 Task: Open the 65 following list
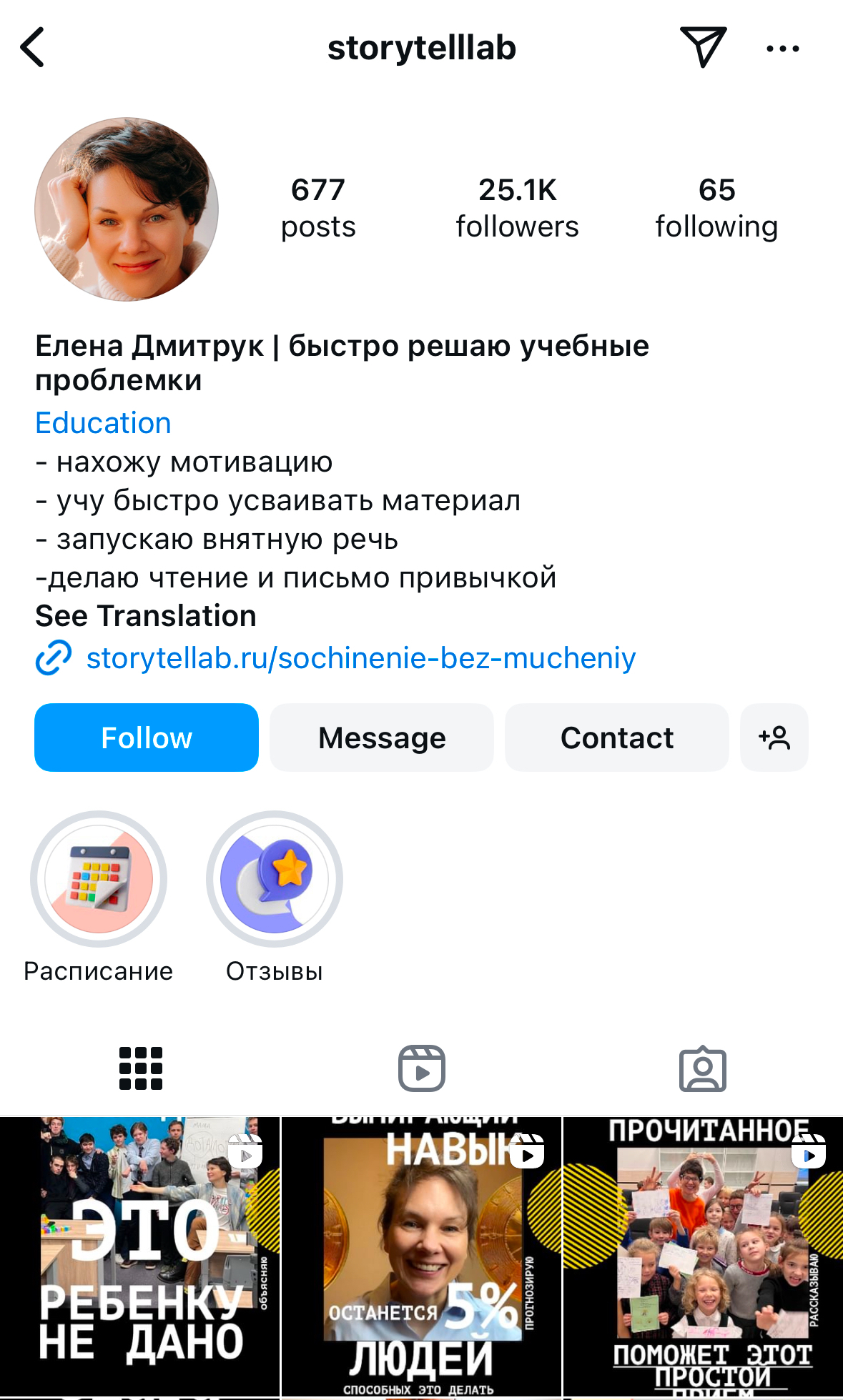(x=716, y=208)
